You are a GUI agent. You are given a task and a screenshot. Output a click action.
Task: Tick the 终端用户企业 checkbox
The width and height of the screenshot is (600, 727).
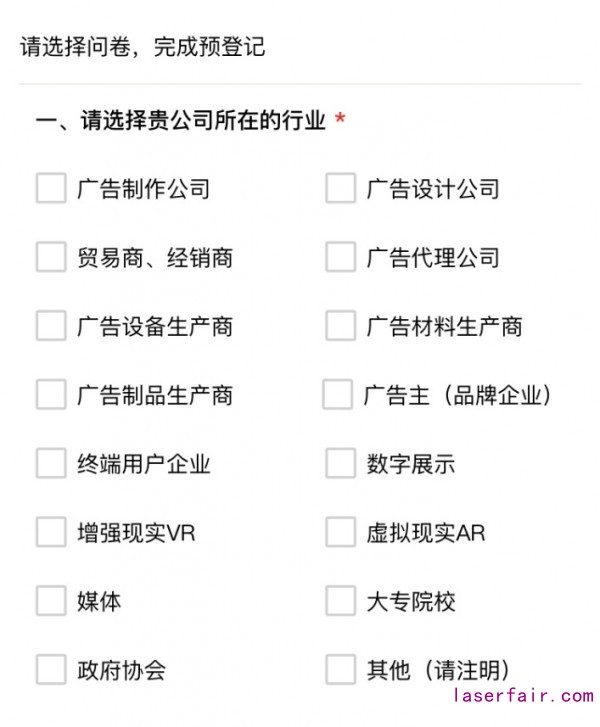[51, 463]
